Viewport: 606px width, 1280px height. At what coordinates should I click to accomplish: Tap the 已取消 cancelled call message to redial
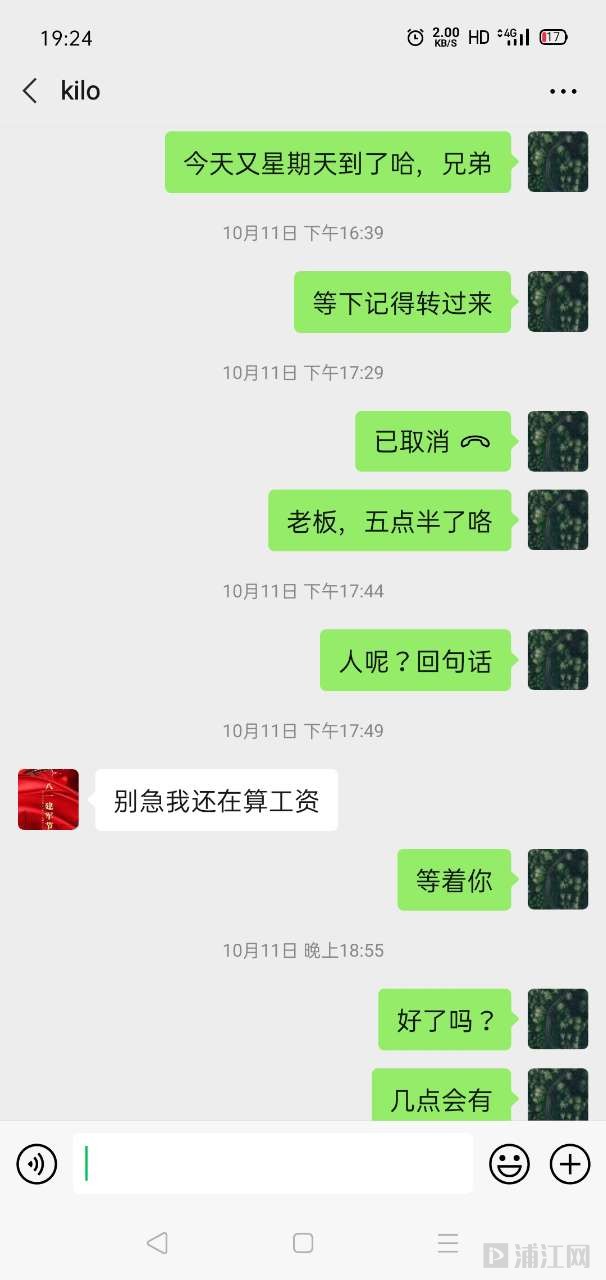pyautogui.click(x=432, y=441)
